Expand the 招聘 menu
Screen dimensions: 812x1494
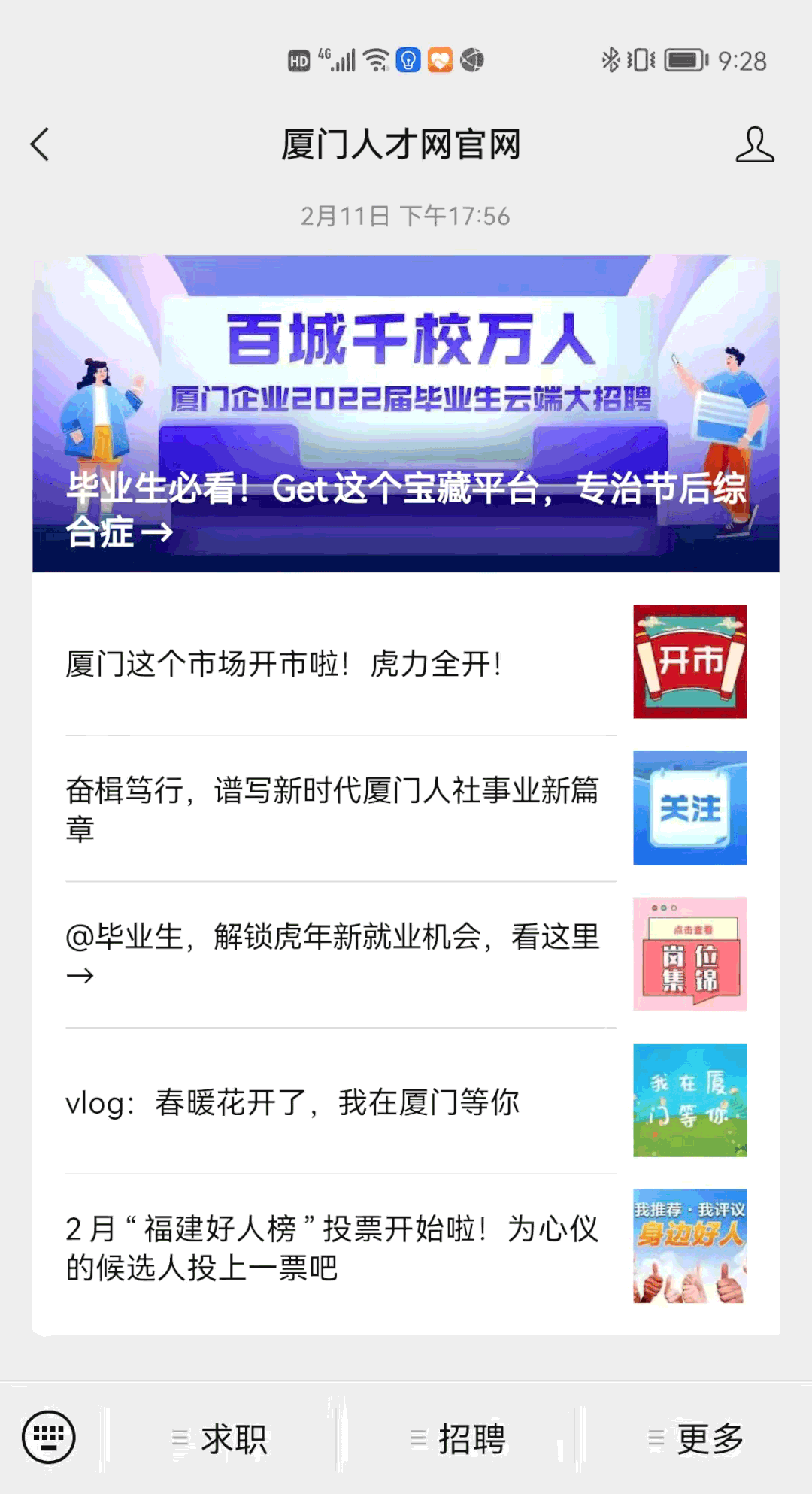[x=460, y=1439]
